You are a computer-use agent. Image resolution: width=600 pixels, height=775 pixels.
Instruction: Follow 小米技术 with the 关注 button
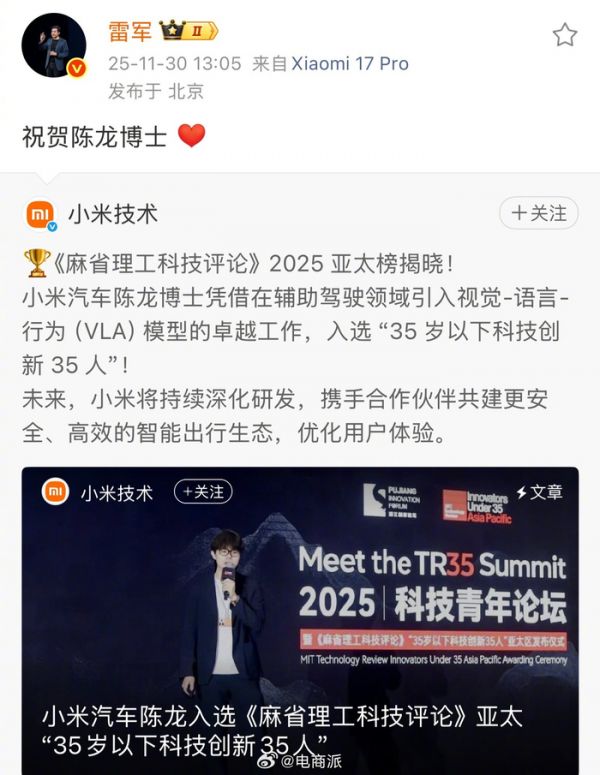pos(538,213)
